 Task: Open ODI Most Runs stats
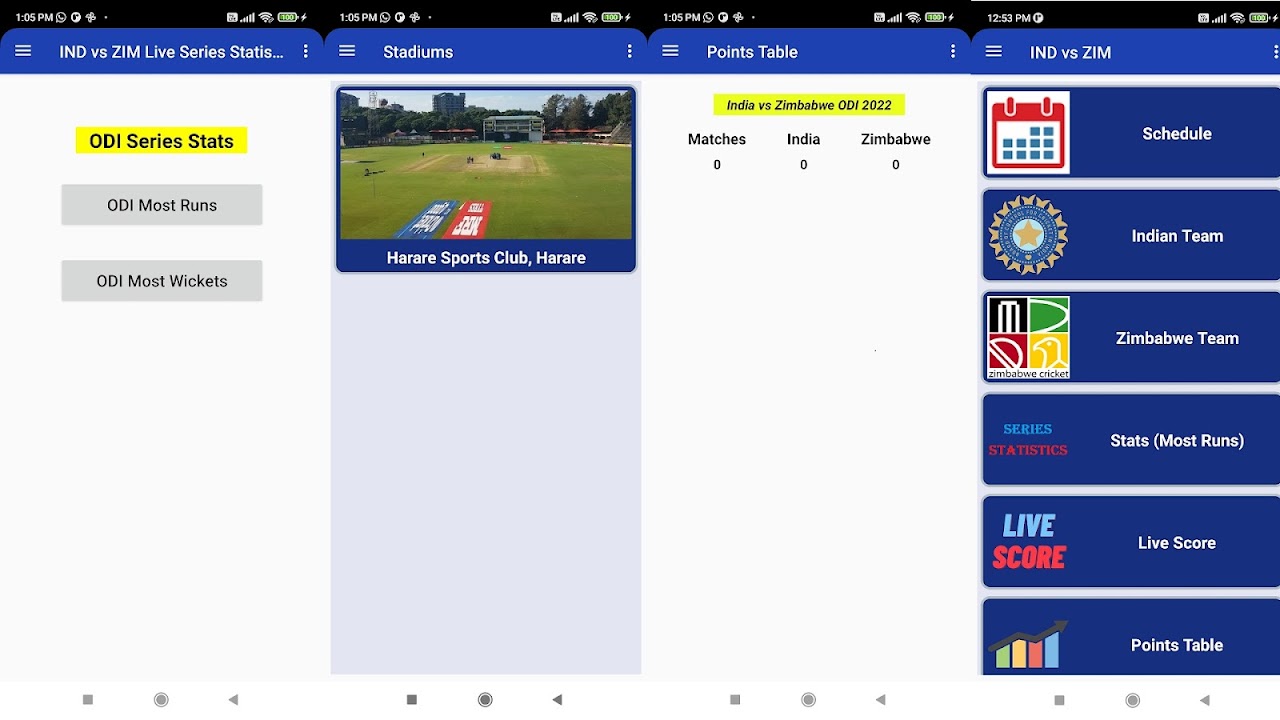pyautogui.click(x=162, y=205)
